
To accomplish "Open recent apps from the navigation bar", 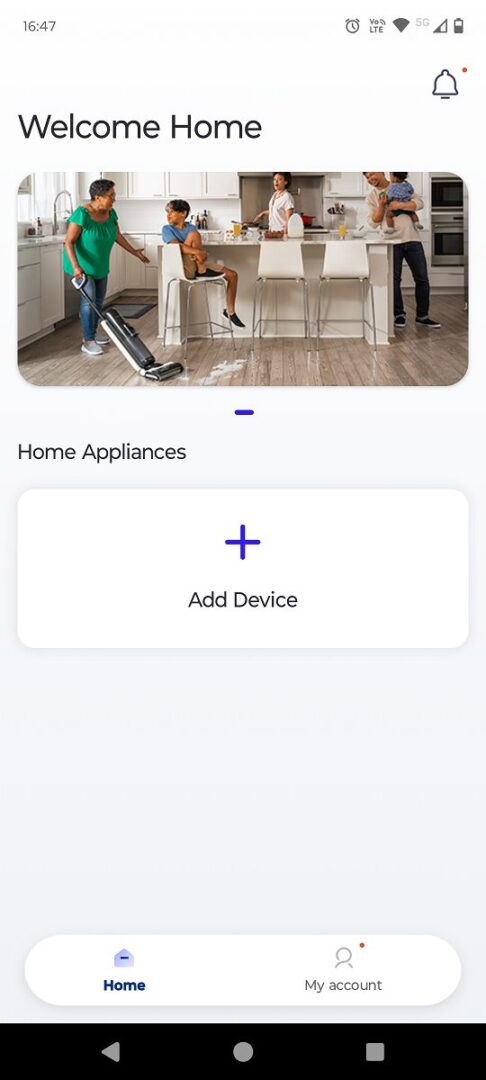I will pos(374,1051).
